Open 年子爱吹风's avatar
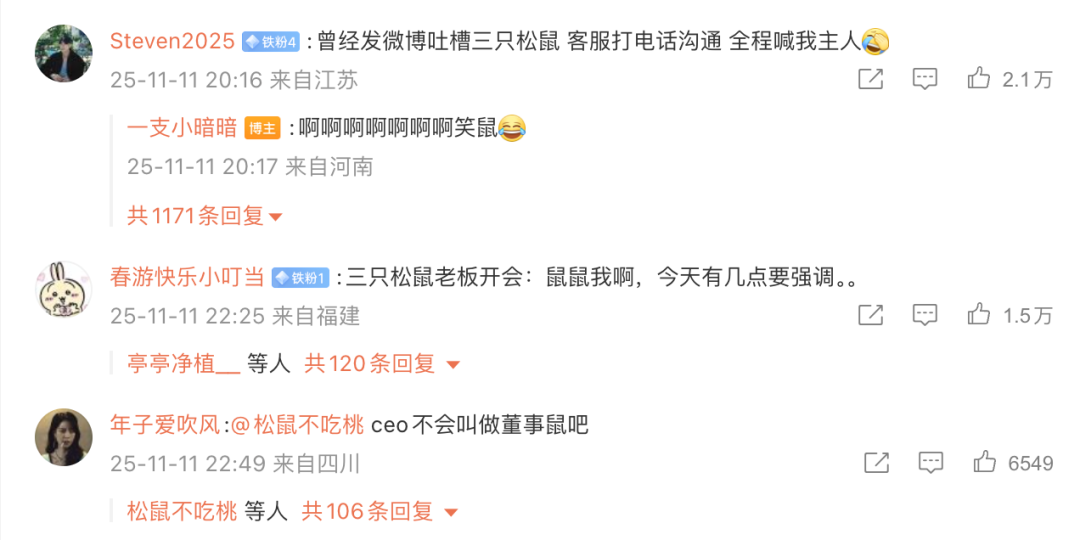 coord(64,437)
